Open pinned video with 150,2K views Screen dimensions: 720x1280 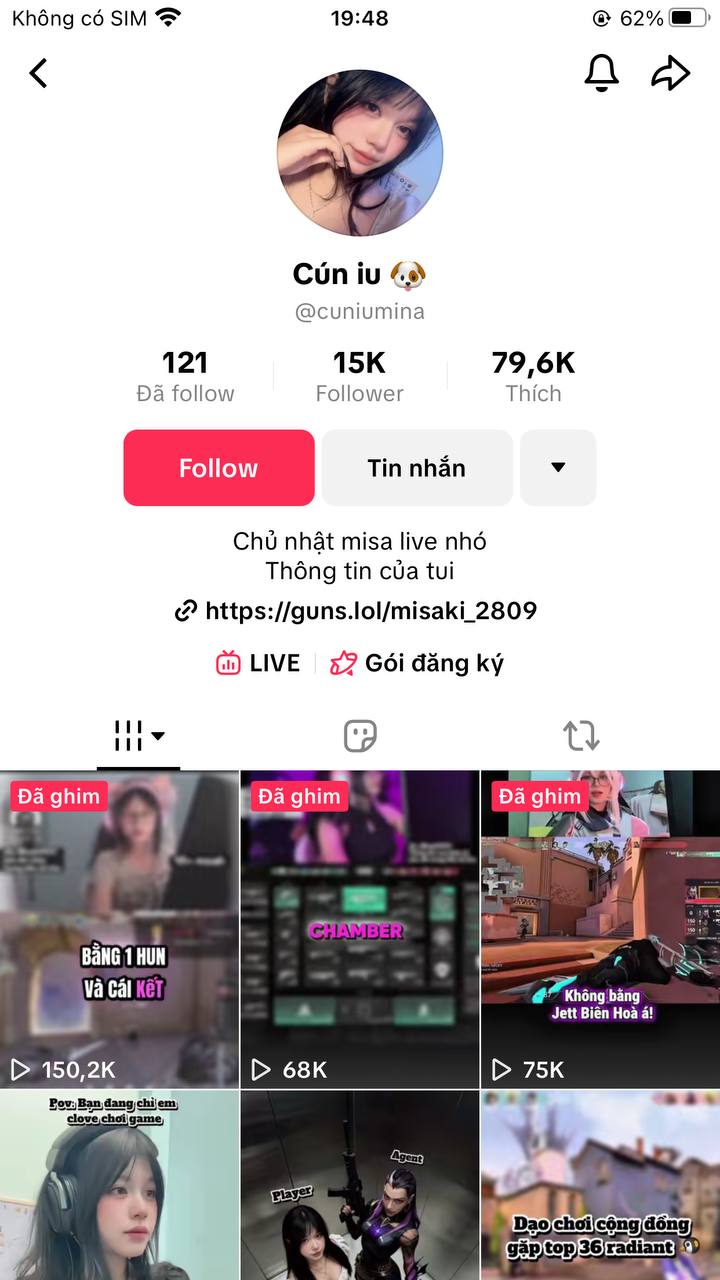(x=120, y=930)
